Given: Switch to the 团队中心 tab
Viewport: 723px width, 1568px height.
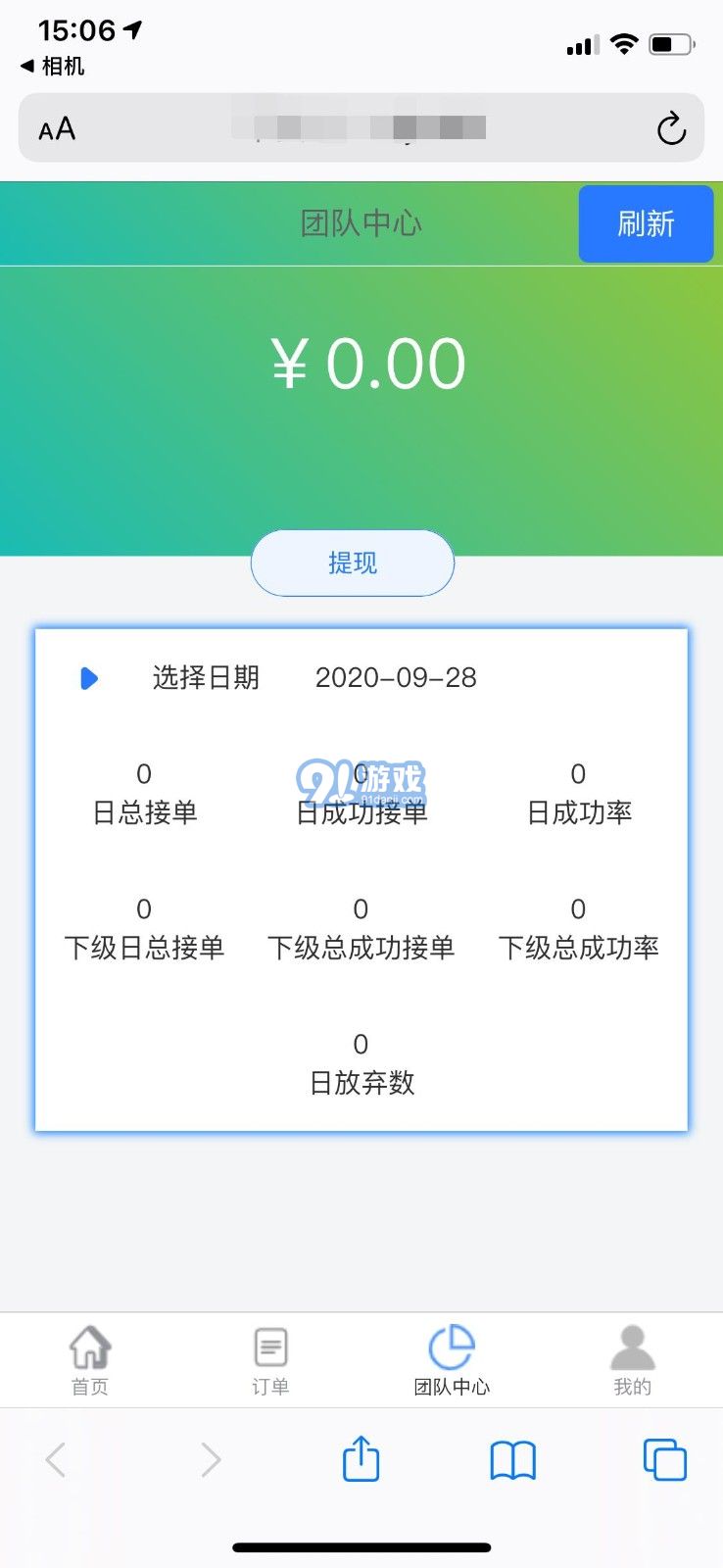Looking at the screenshot, I should (x=451, y=1360).
